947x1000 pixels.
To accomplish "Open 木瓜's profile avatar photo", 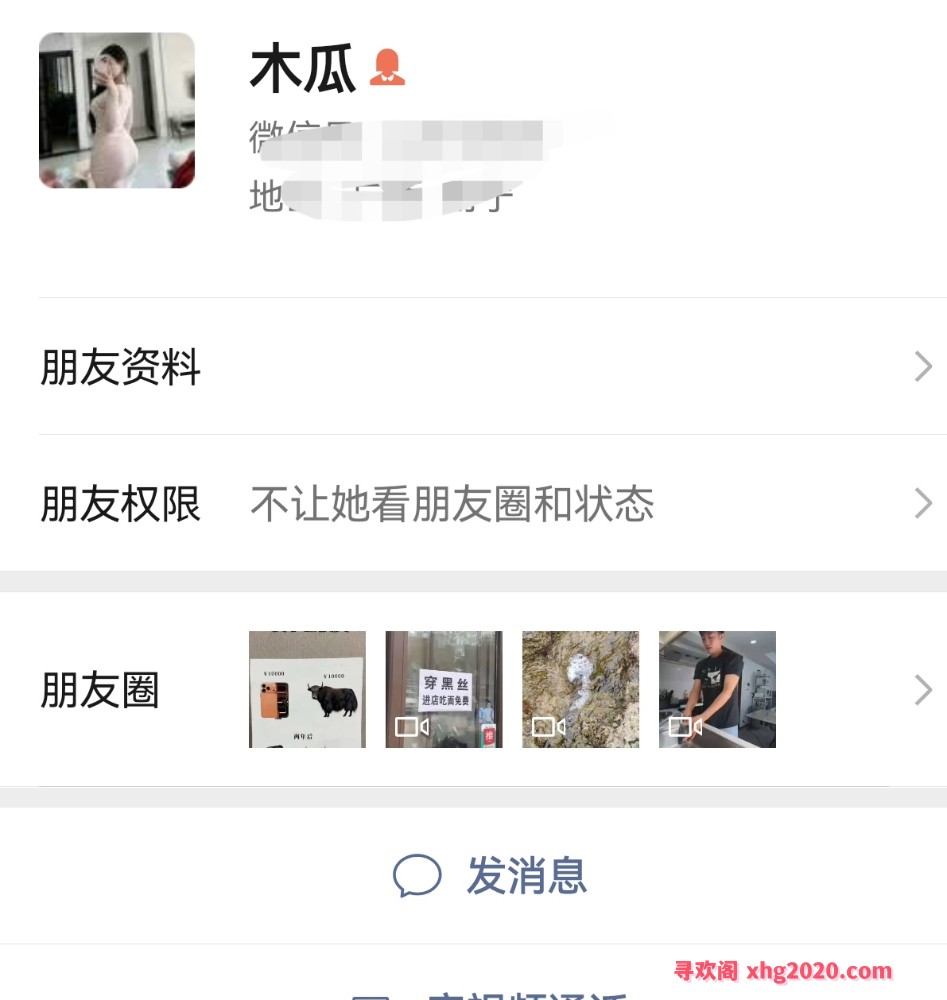I will (x=117, y=111).
